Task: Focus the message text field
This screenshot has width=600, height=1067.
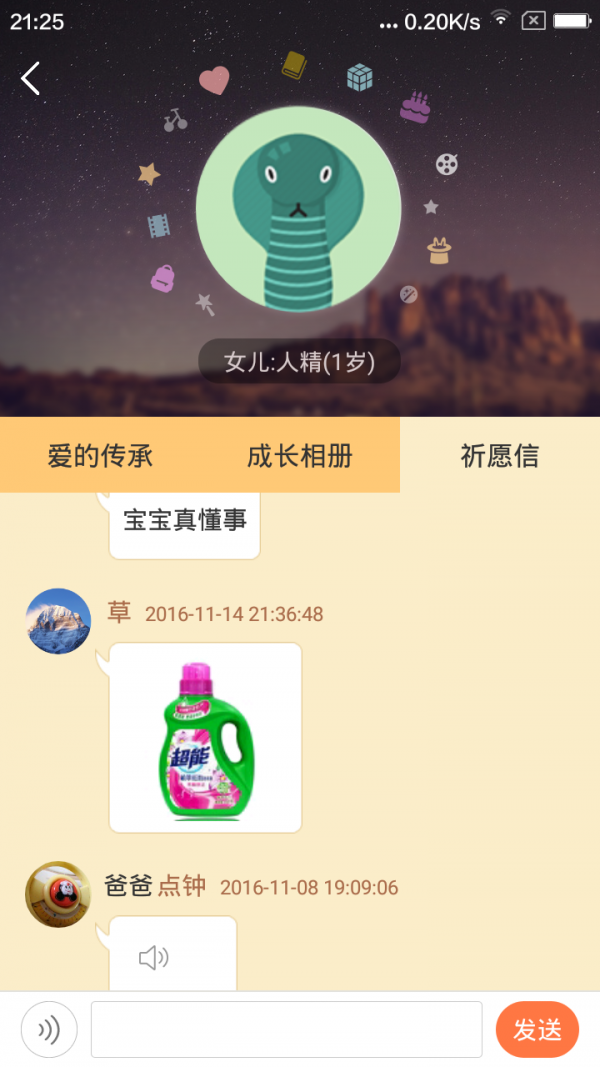Action: pos(286,1029)
